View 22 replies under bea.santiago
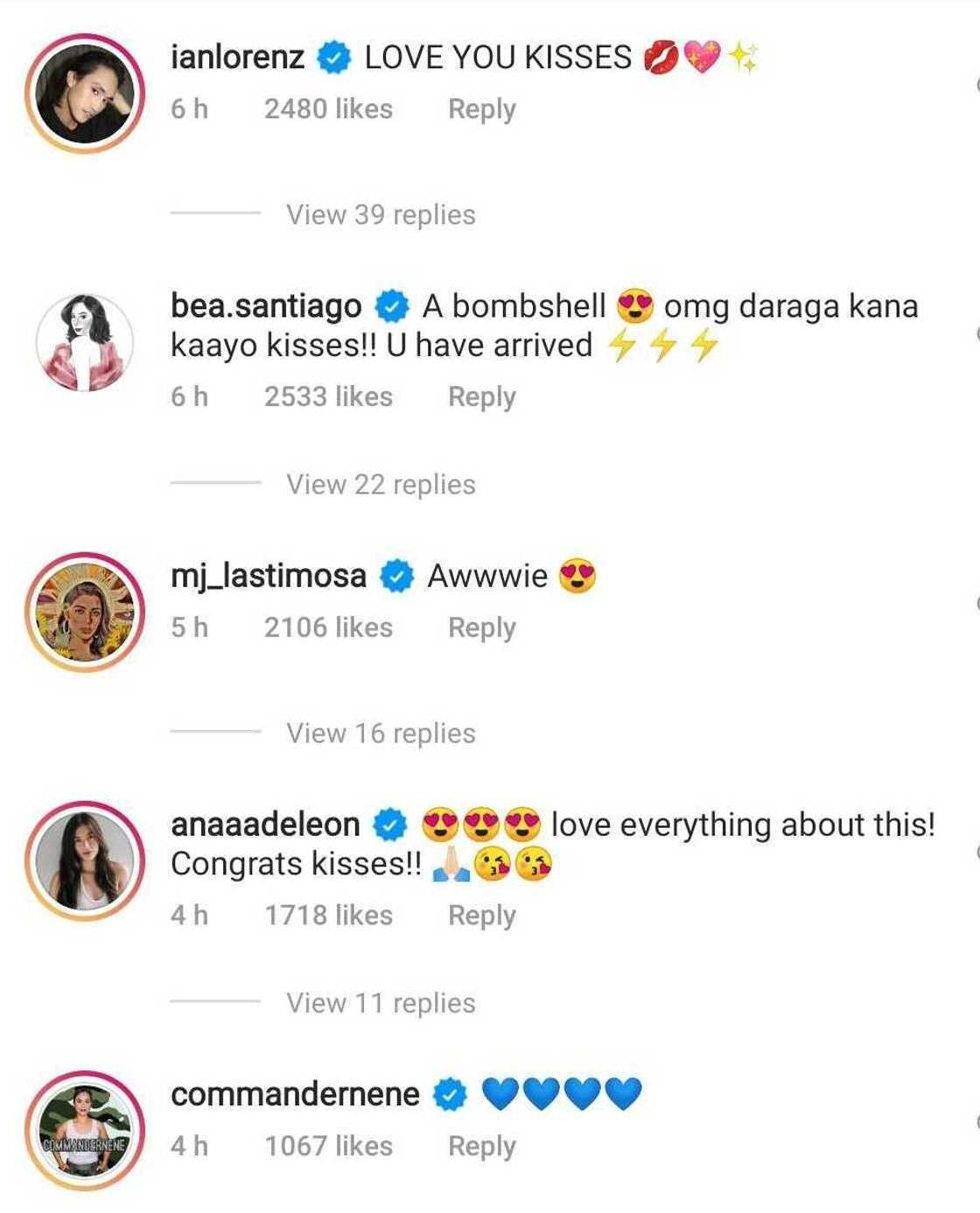The image size is (980, 1213). point(381,484)
